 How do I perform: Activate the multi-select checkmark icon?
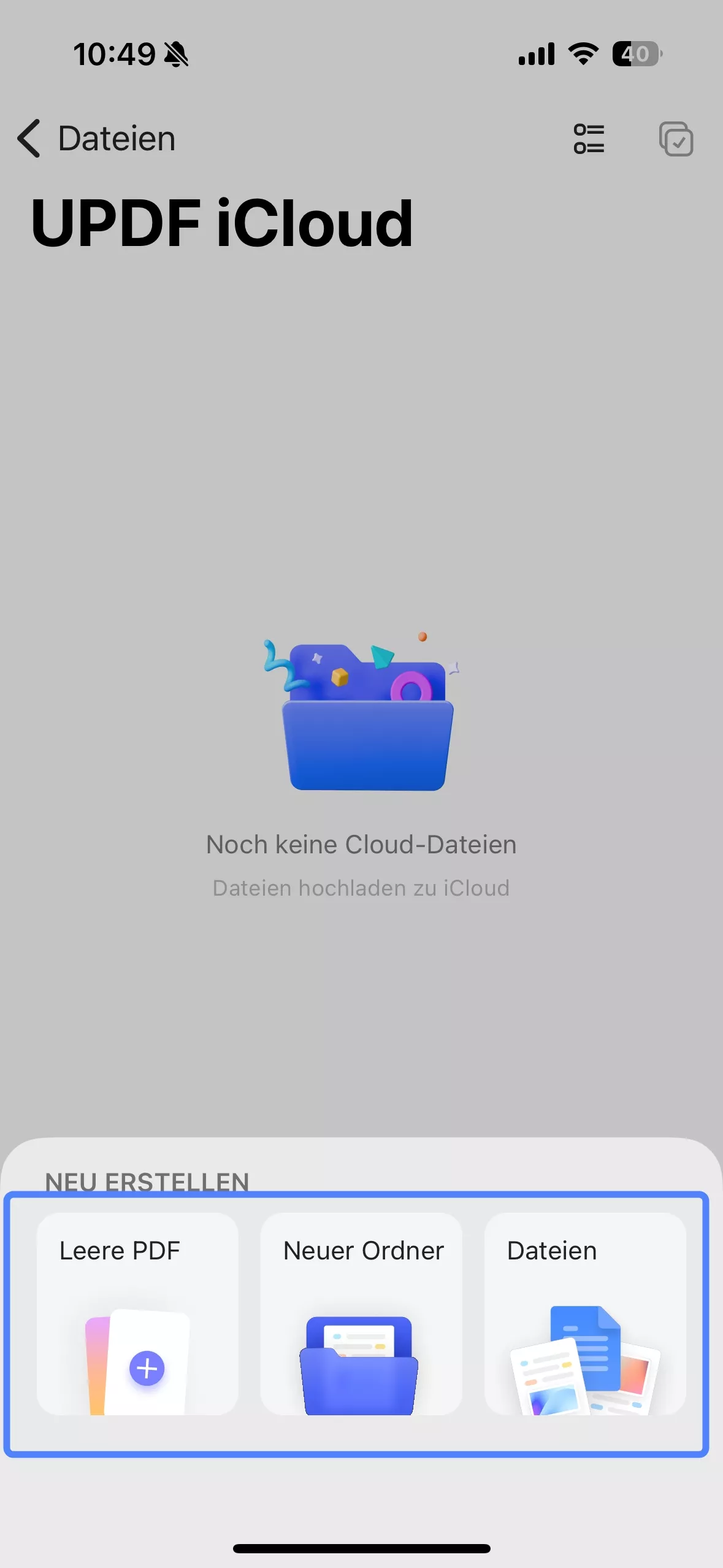pos(676,139)
